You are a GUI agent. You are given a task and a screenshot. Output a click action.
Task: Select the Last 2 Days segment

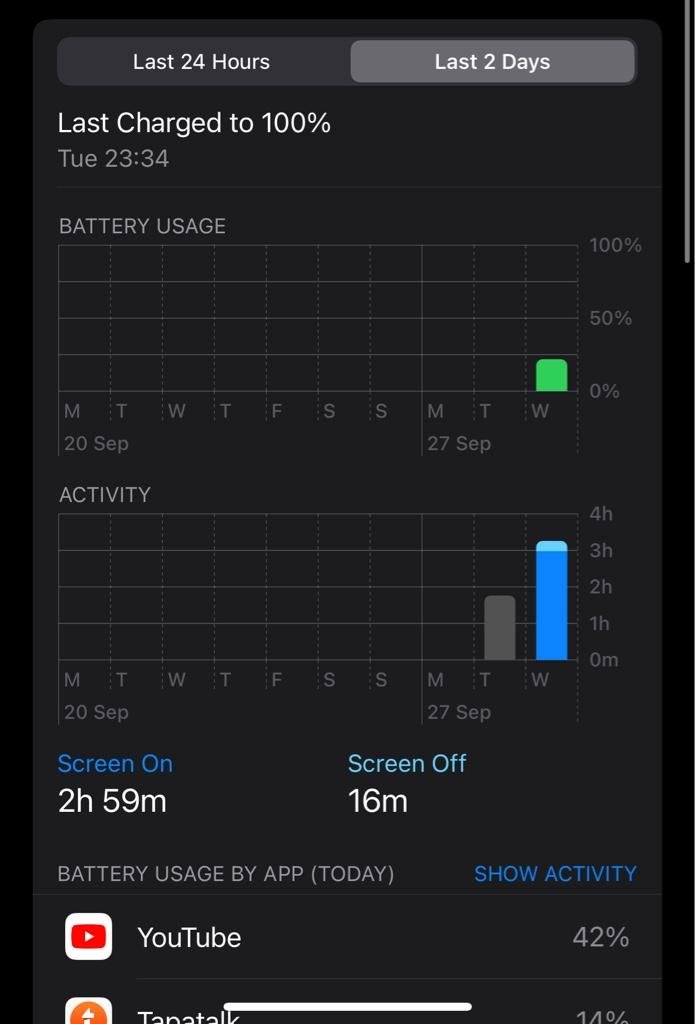492,62
